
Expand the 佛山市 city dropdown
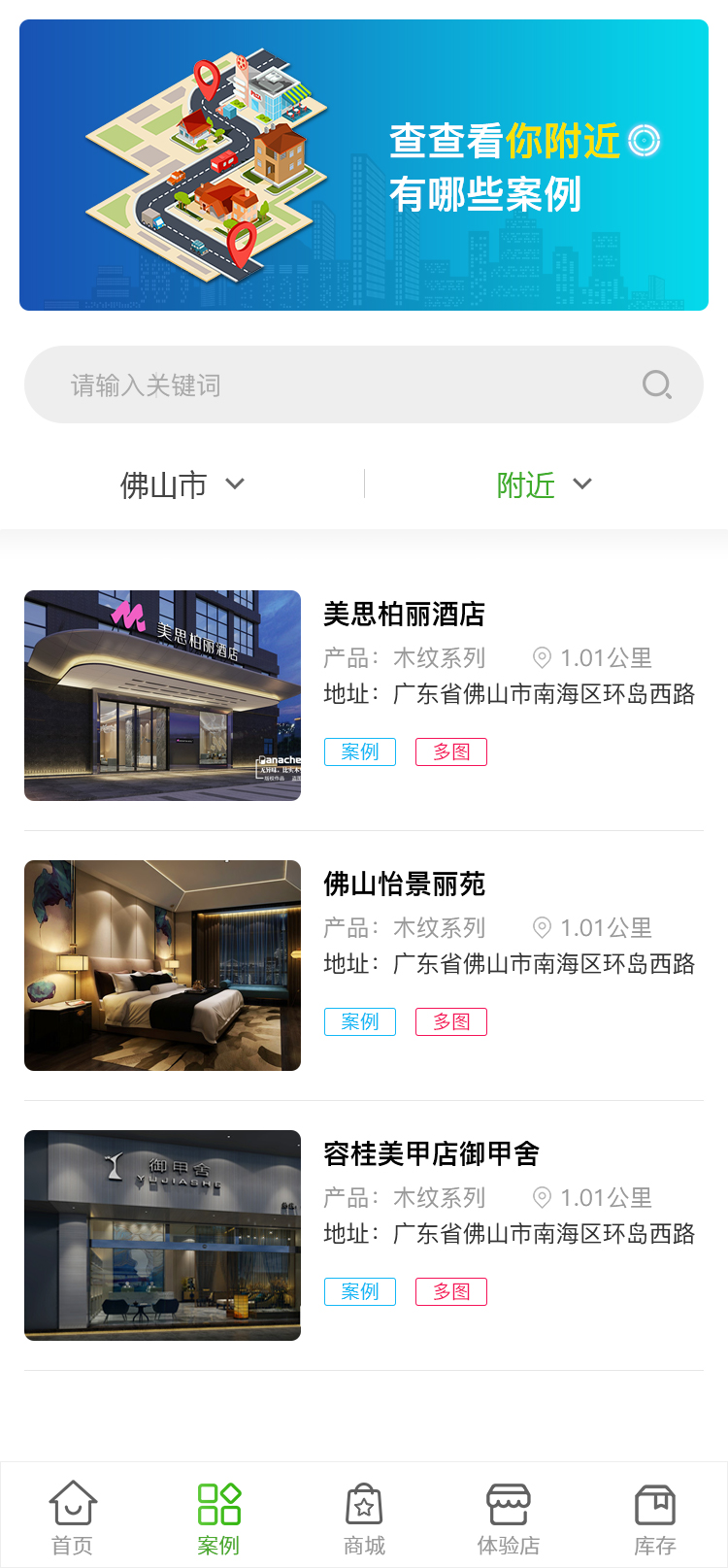pyautogui.click(x=182, y=484)
